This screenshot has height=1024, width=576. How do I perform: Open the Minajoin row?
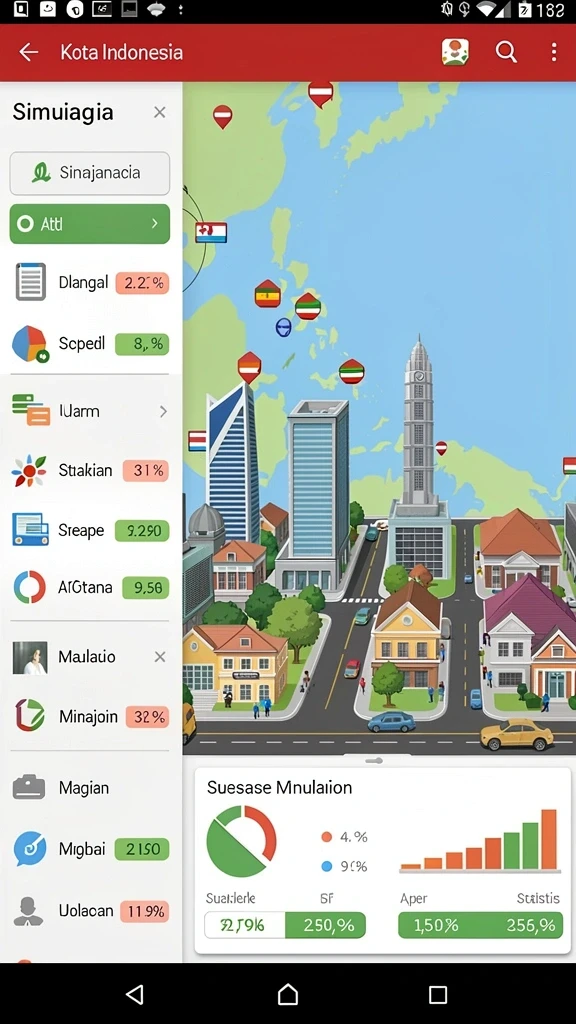click(x=90, y=716)
